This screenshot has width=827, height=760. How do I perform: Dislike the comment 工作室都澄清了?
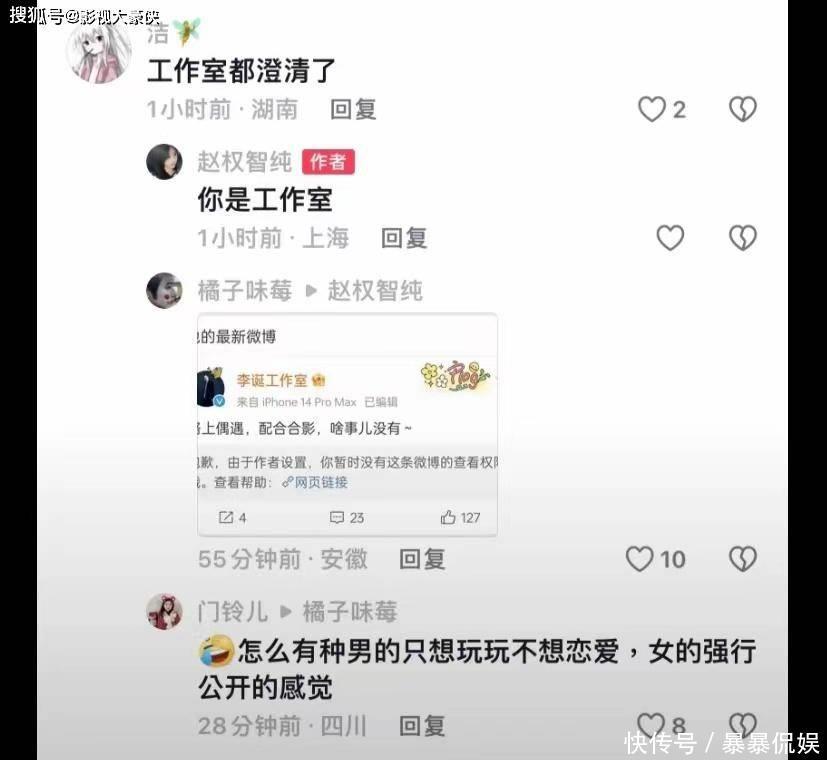(743, 109)
